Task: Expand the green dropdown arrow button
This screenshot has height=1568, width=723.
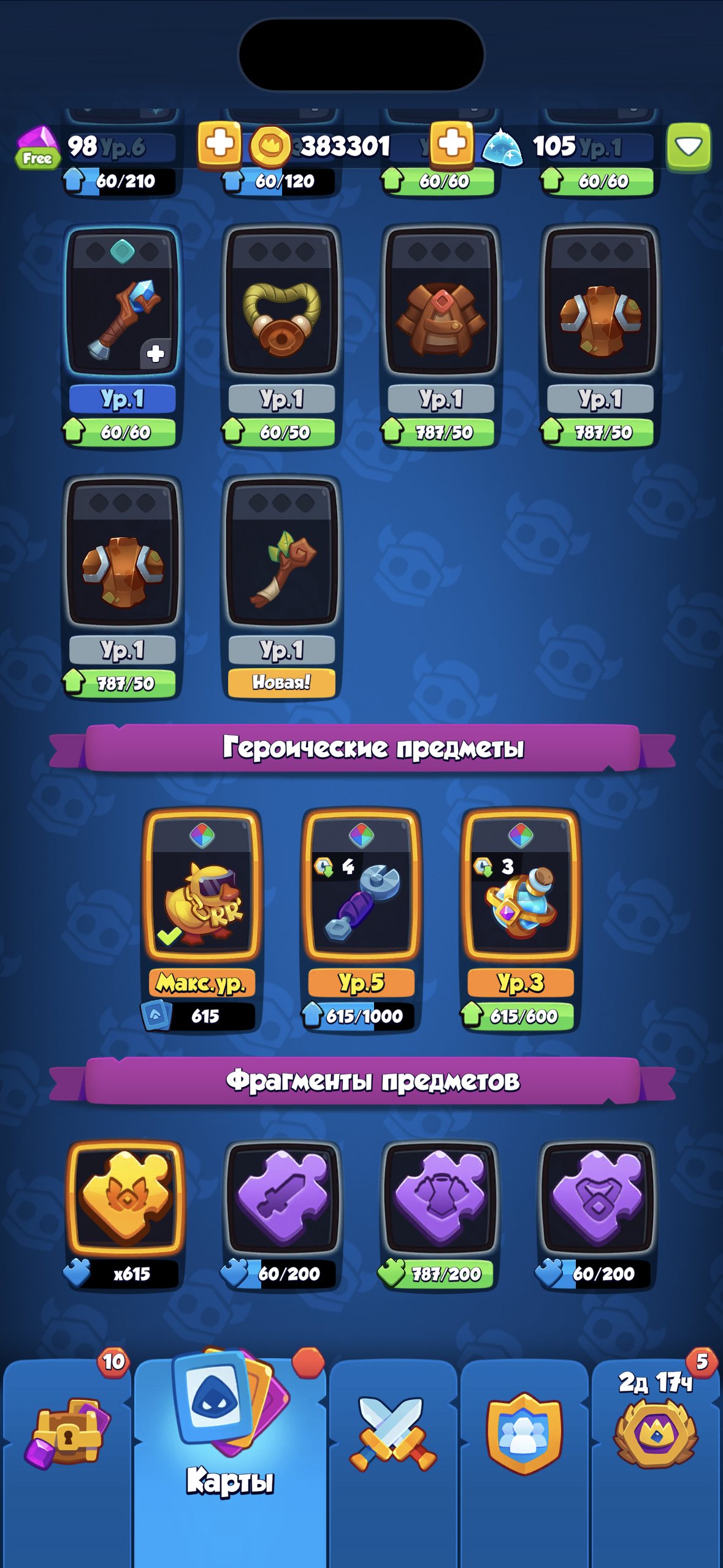Action: (688, 146)
